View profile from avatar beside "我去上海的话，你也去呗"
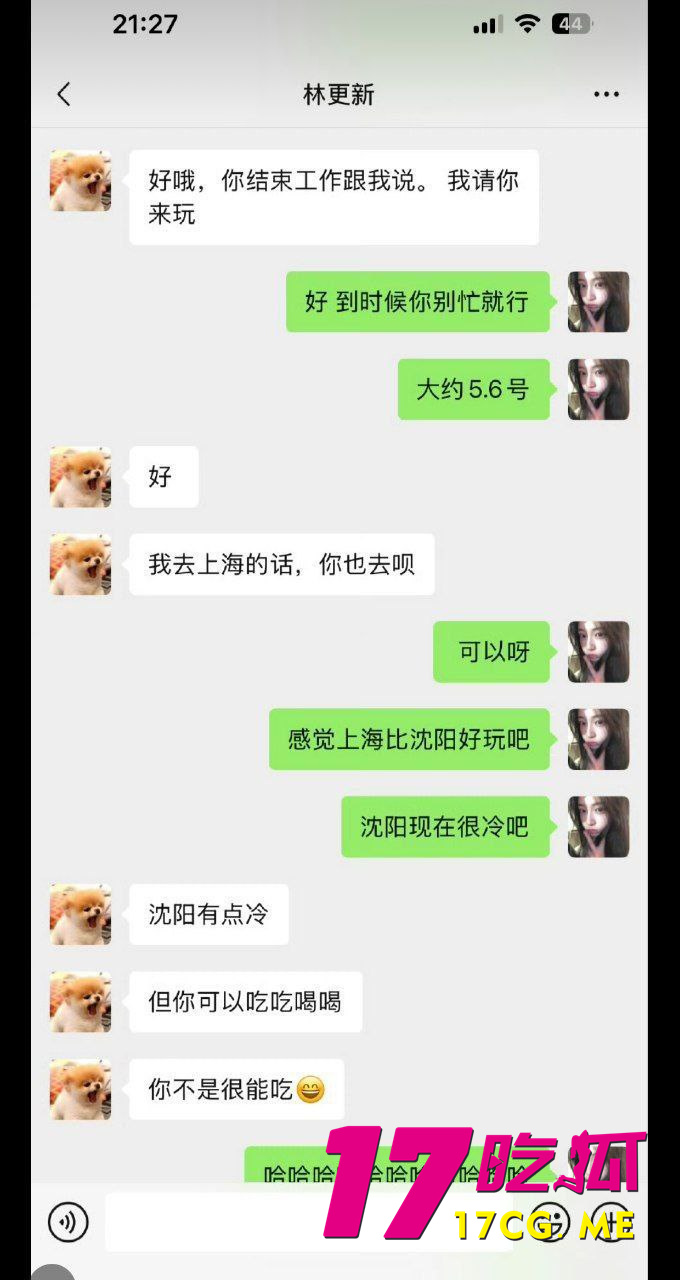 (x=80, y=564)
